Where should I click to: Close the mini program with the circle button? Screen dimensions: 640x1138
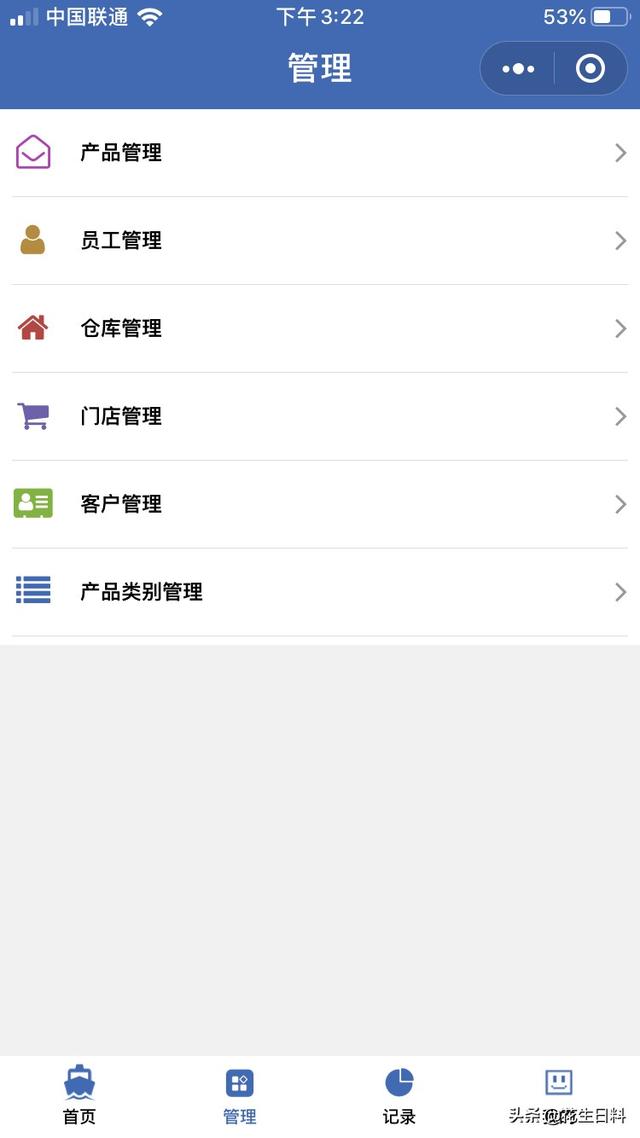click(590, 69)
